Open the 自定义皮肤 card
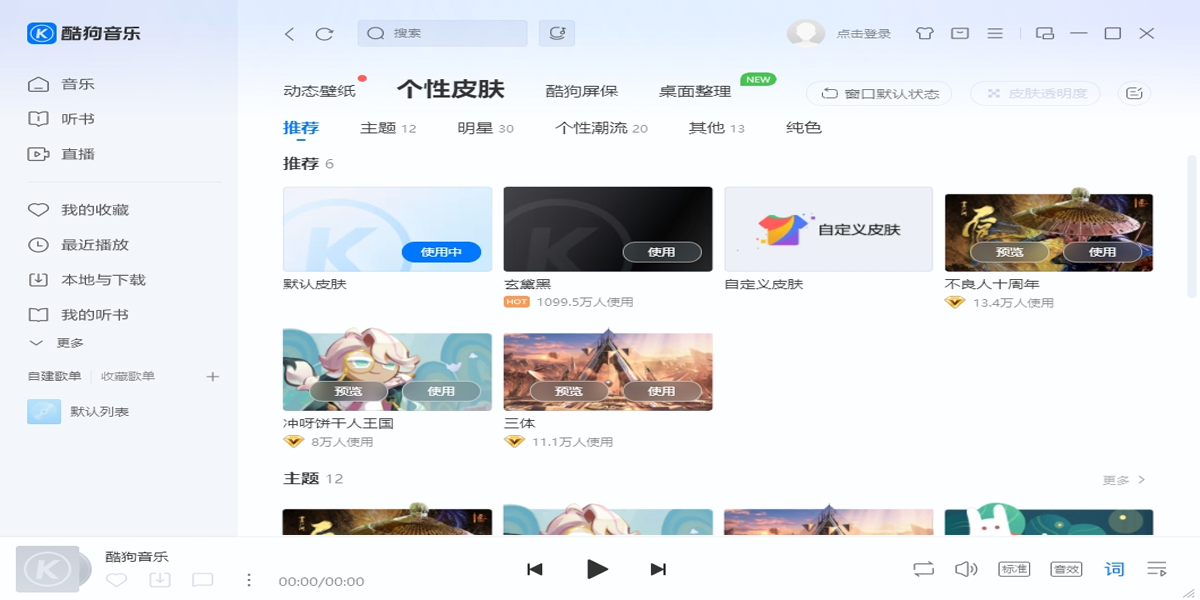This screenshot has width=1200, height=600. [828, 229]
